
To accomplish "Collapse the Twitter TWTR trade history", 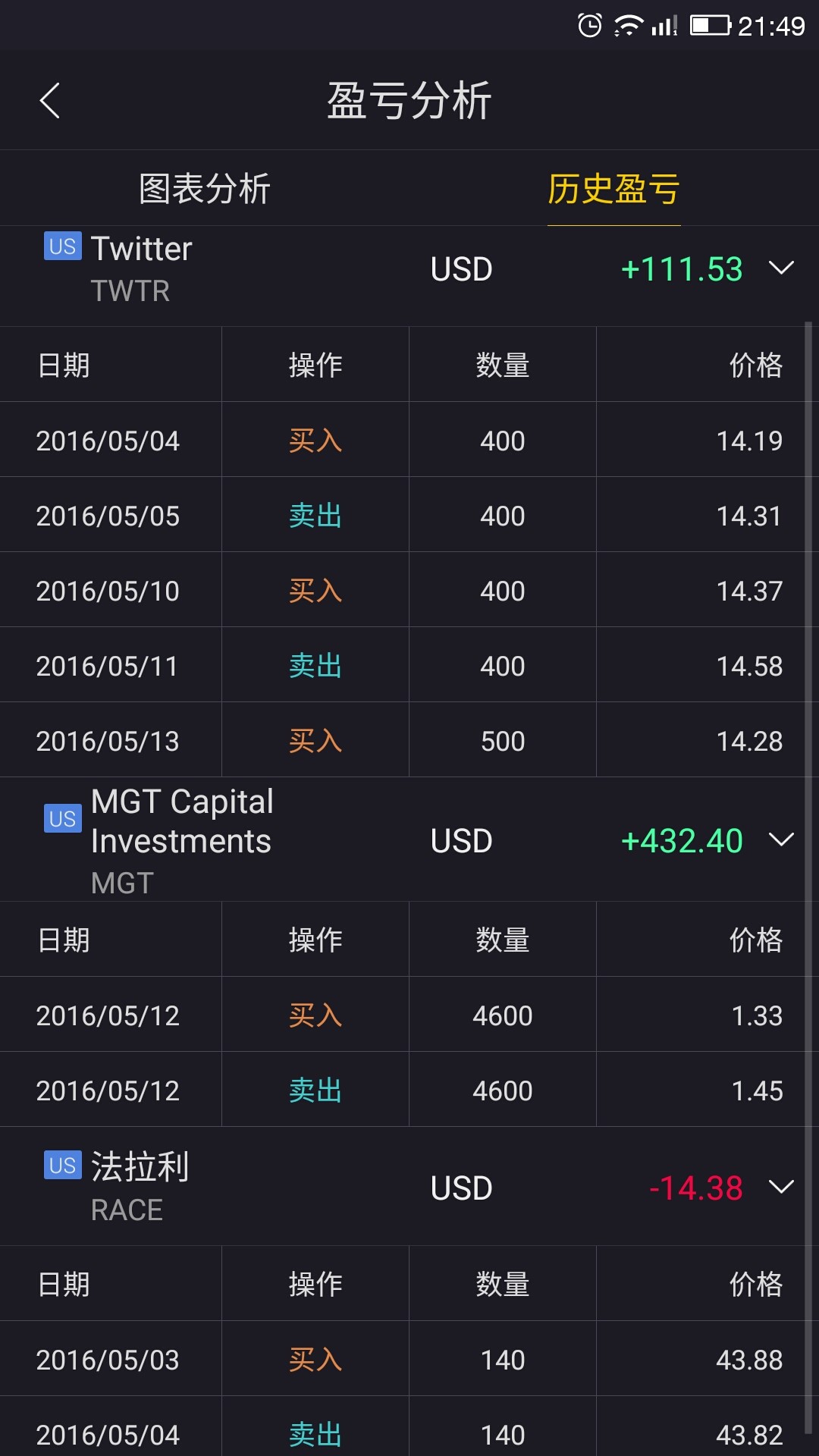I will (x=781, y=268).
